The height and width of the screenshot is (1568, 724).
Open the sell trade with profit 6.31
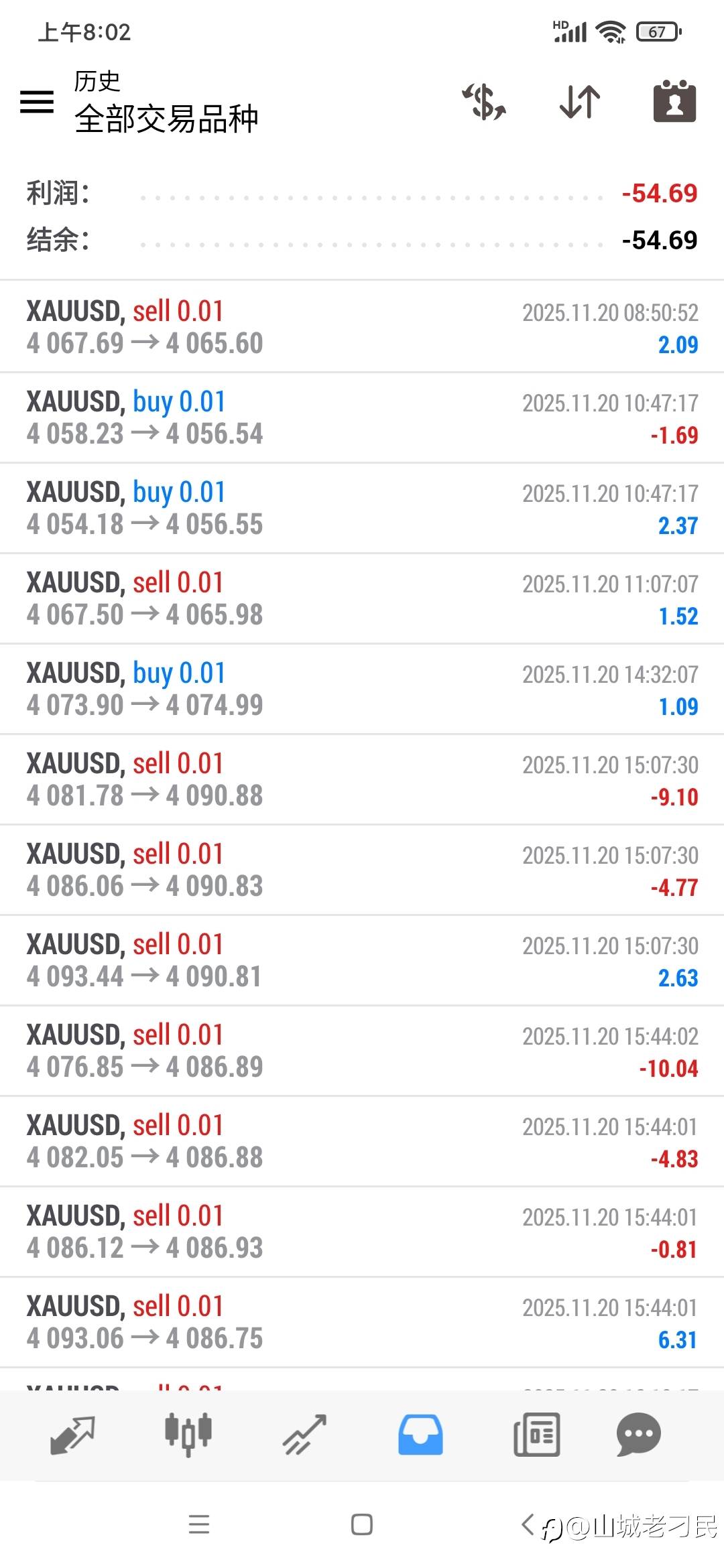[362, 1322]
